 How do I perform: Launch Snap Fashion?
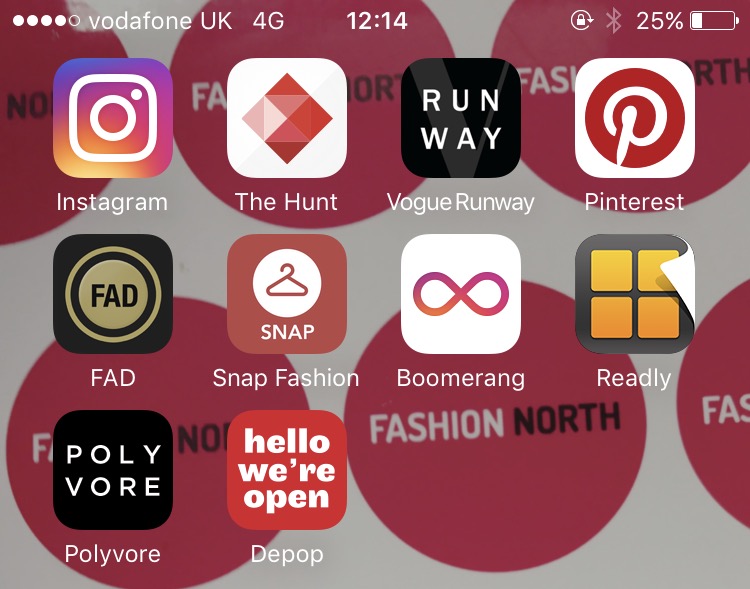[286, 294]
